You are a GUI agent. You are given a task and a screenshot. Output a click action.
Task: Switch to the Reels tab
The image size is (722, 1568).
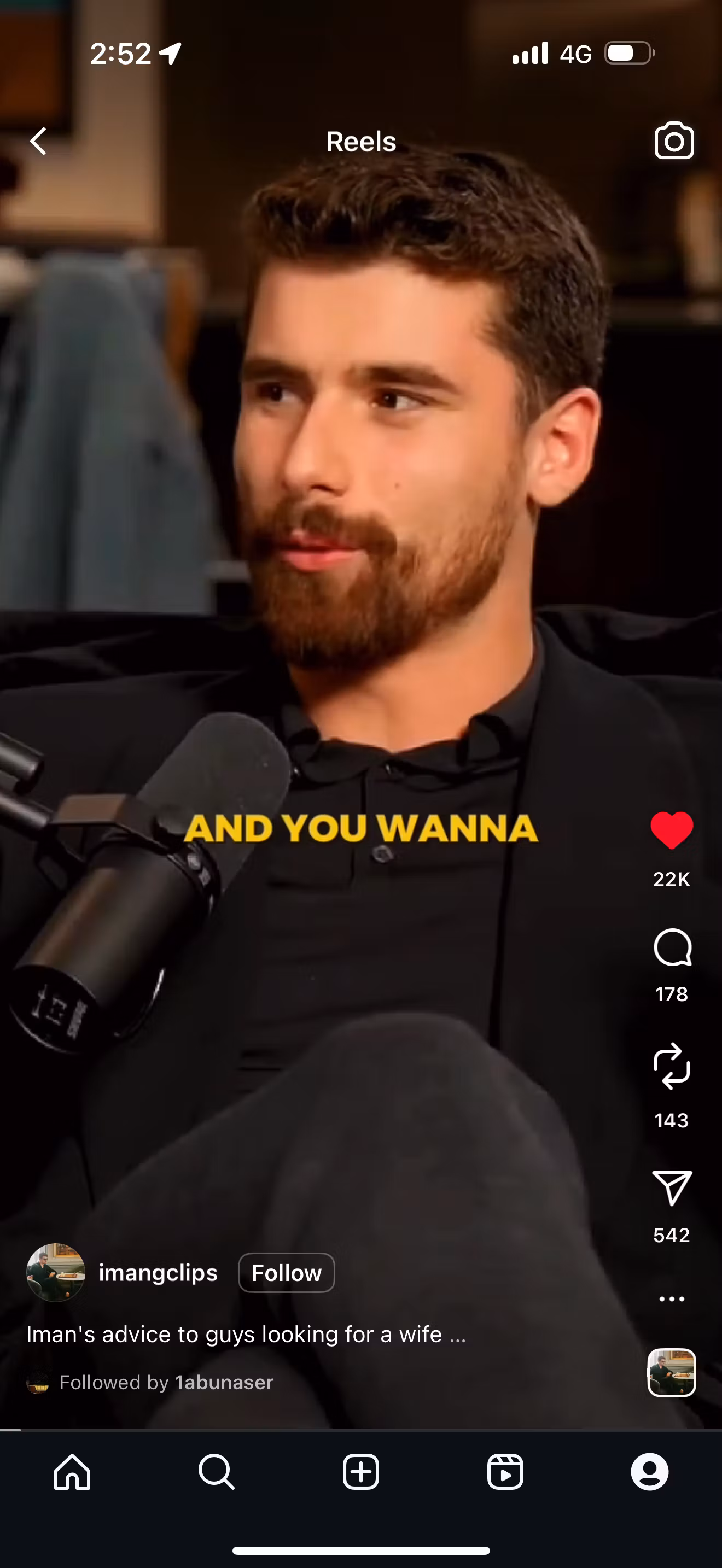point(505,1472)
